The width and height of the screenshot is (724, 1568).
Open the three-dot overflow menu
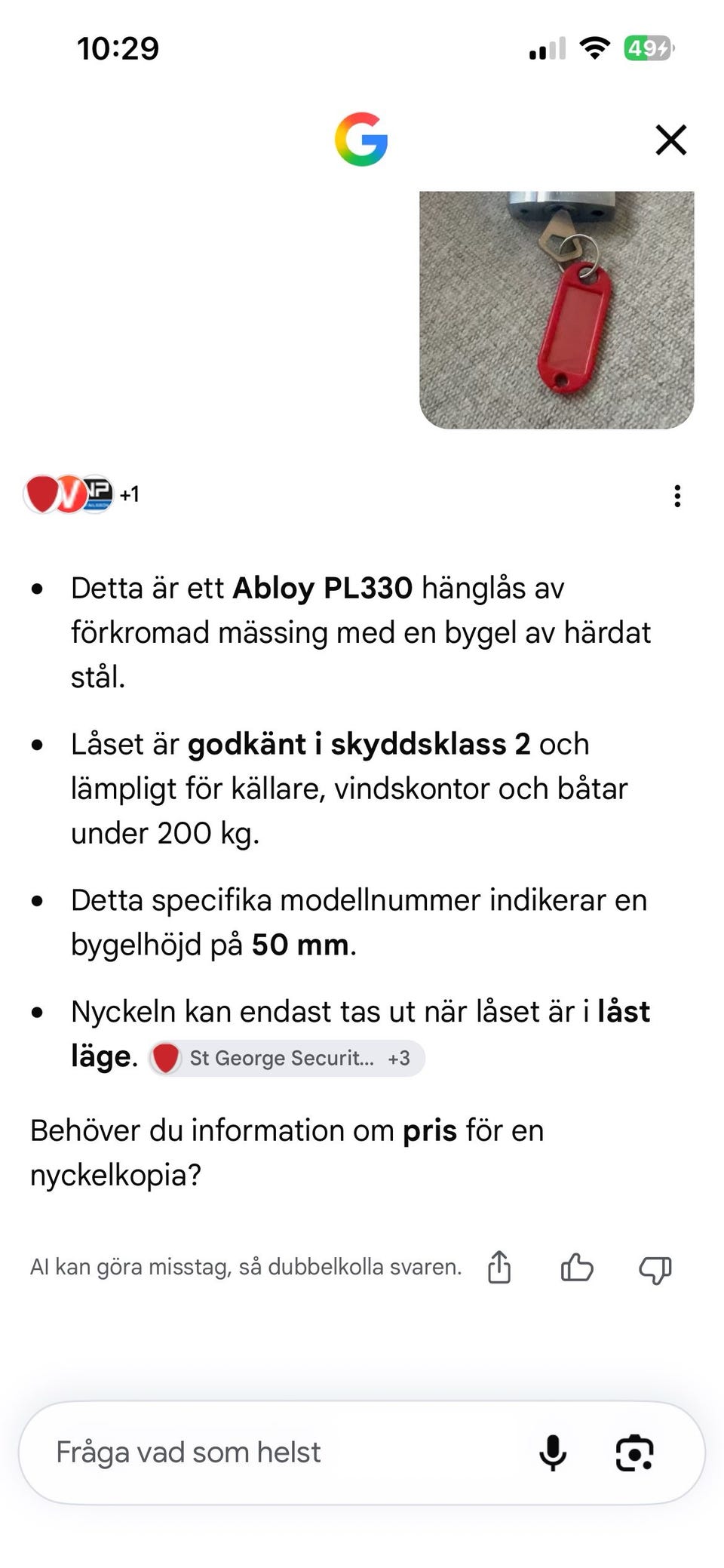[x=677, y=496]
